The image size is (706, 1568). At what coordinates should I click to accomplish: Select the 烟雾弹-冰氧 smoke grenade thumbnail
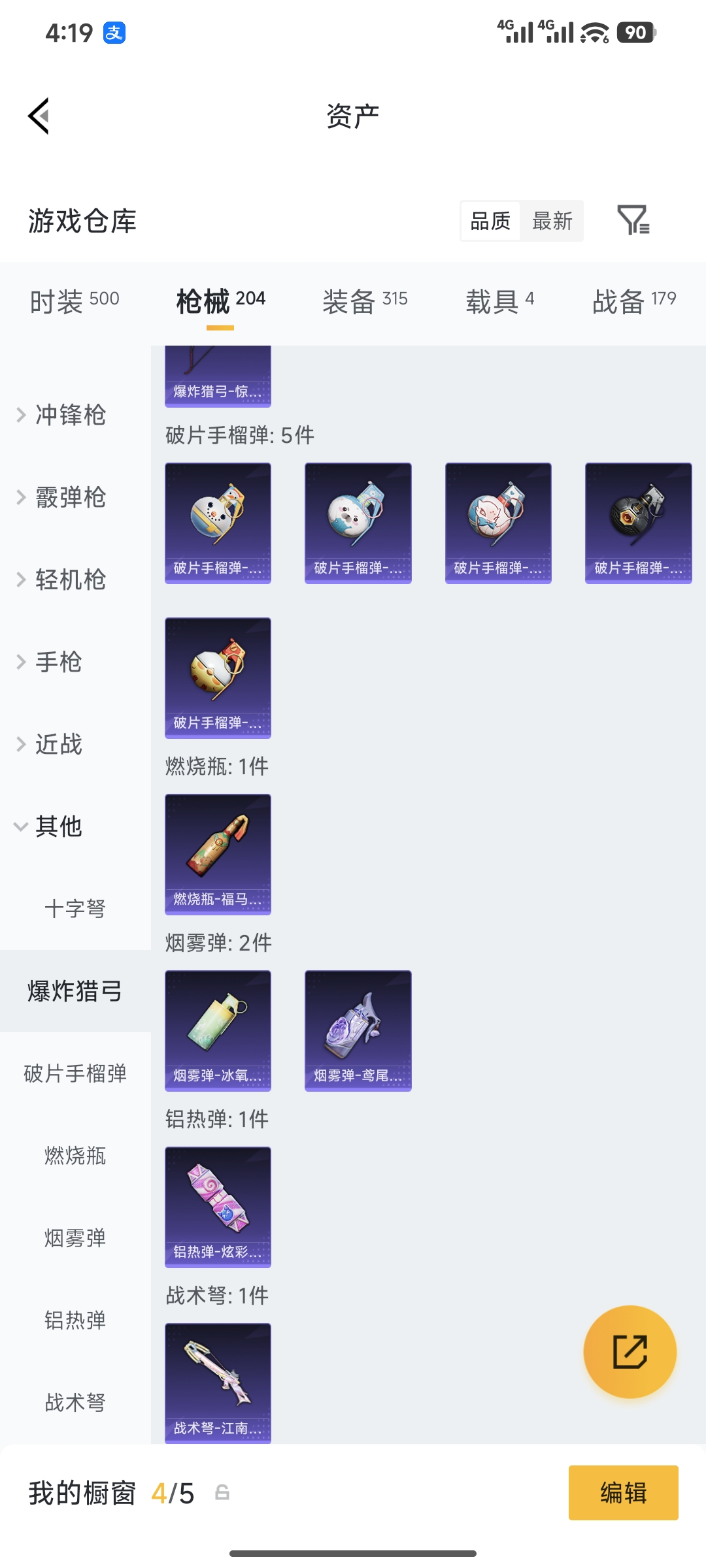(218, 1031)
